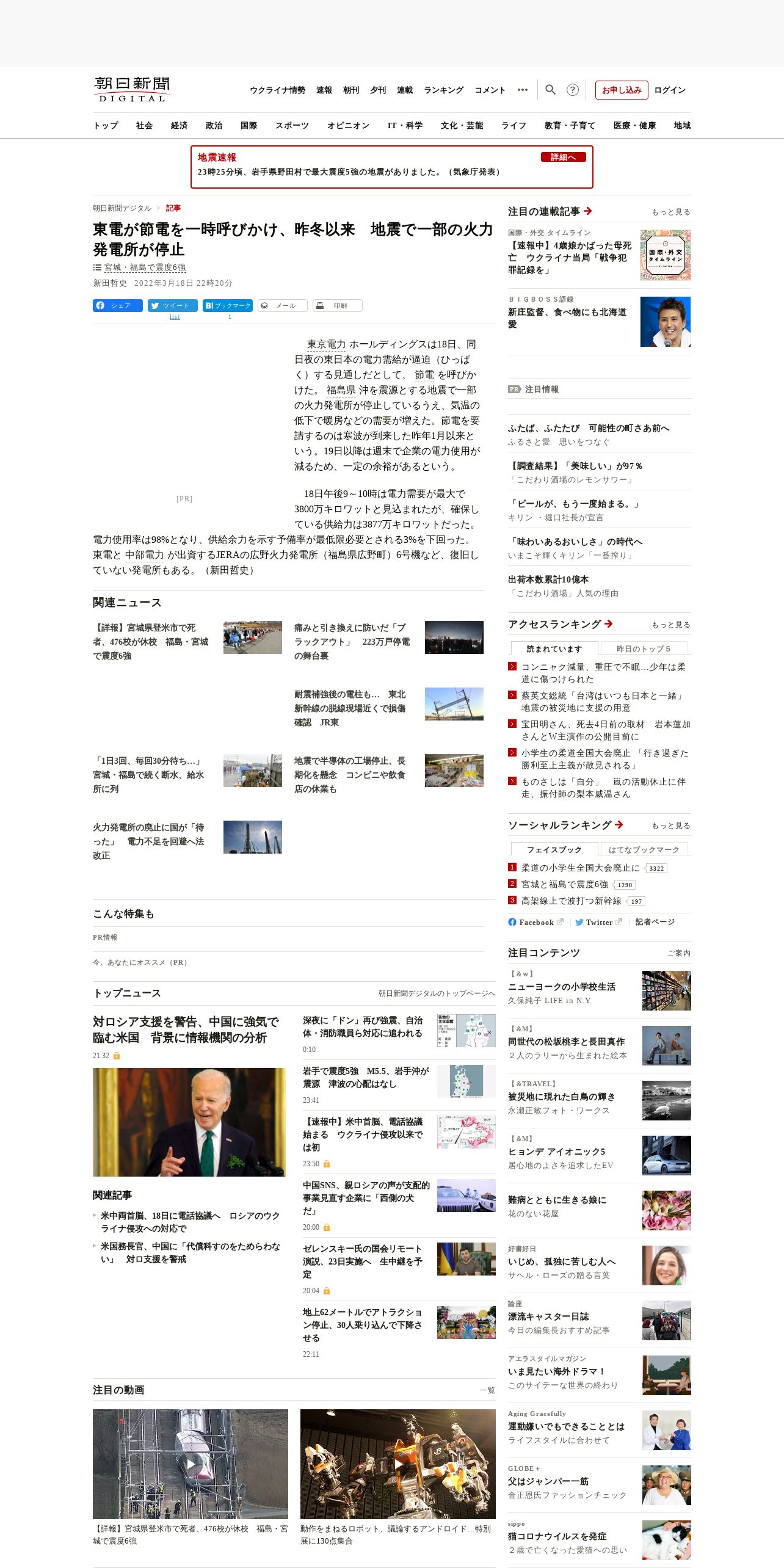Open the 新庄監督、食べ物にも北海道愛 article
The height and width of the screenshot is (1568, 784).
coord(567,318)
